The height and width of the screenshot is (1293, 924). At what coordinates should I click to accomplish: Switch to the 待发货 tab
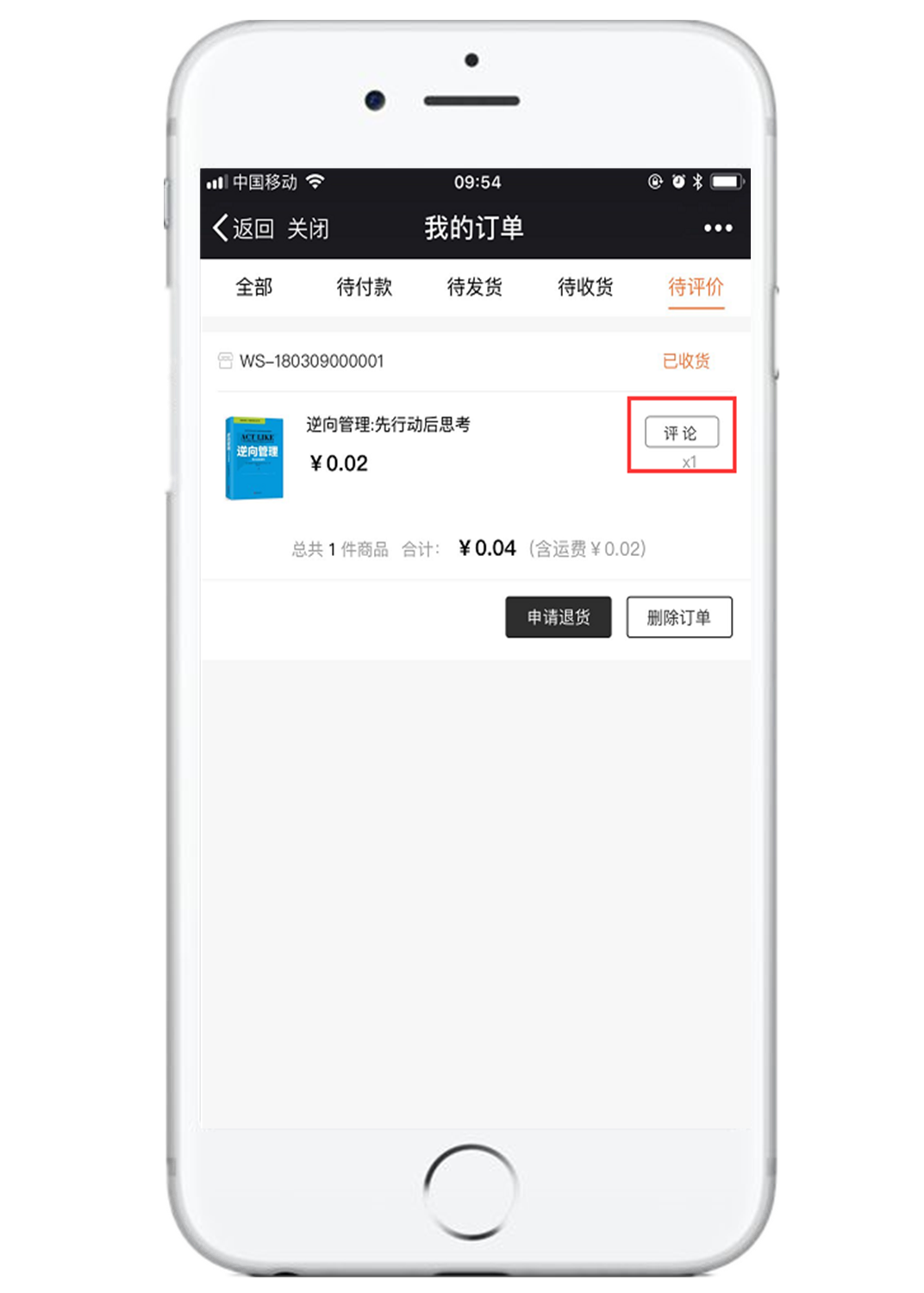coord(474,287)
